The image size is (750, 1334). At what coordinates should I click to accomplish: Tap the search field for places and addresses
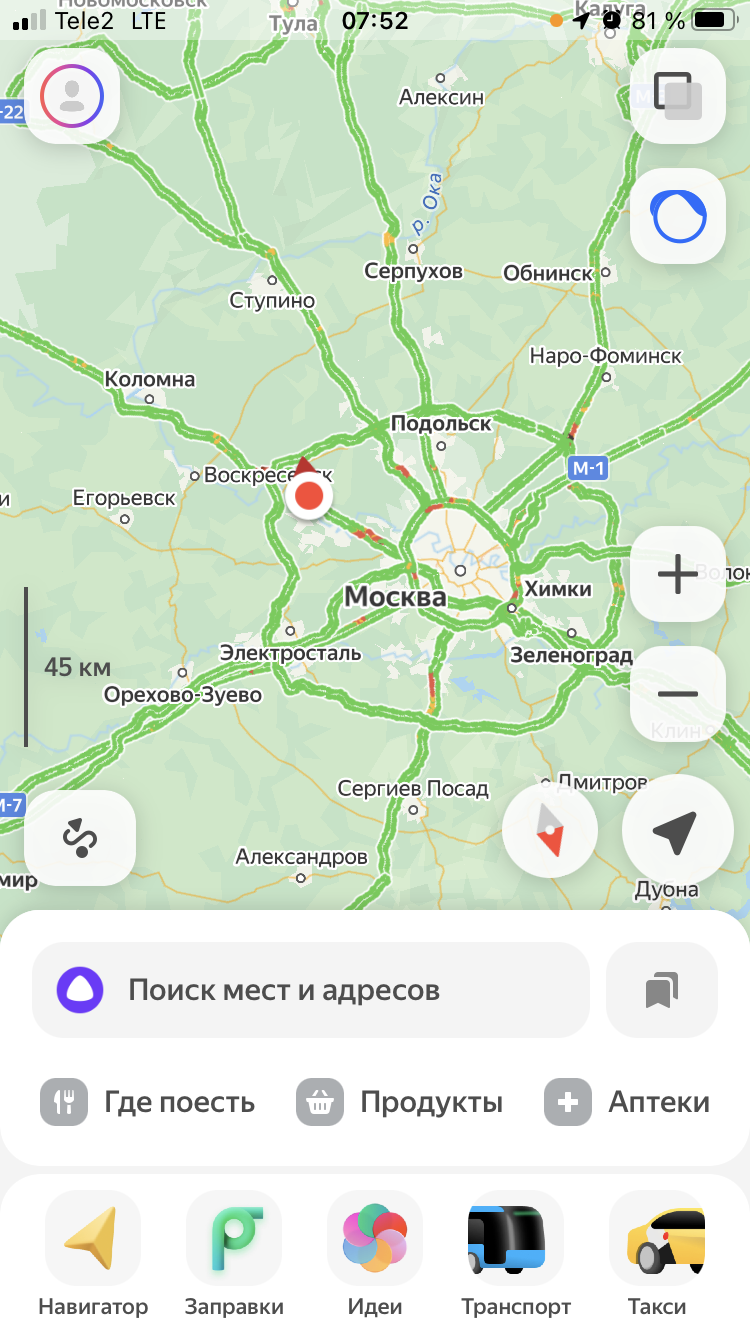click(x=311, y=990)
